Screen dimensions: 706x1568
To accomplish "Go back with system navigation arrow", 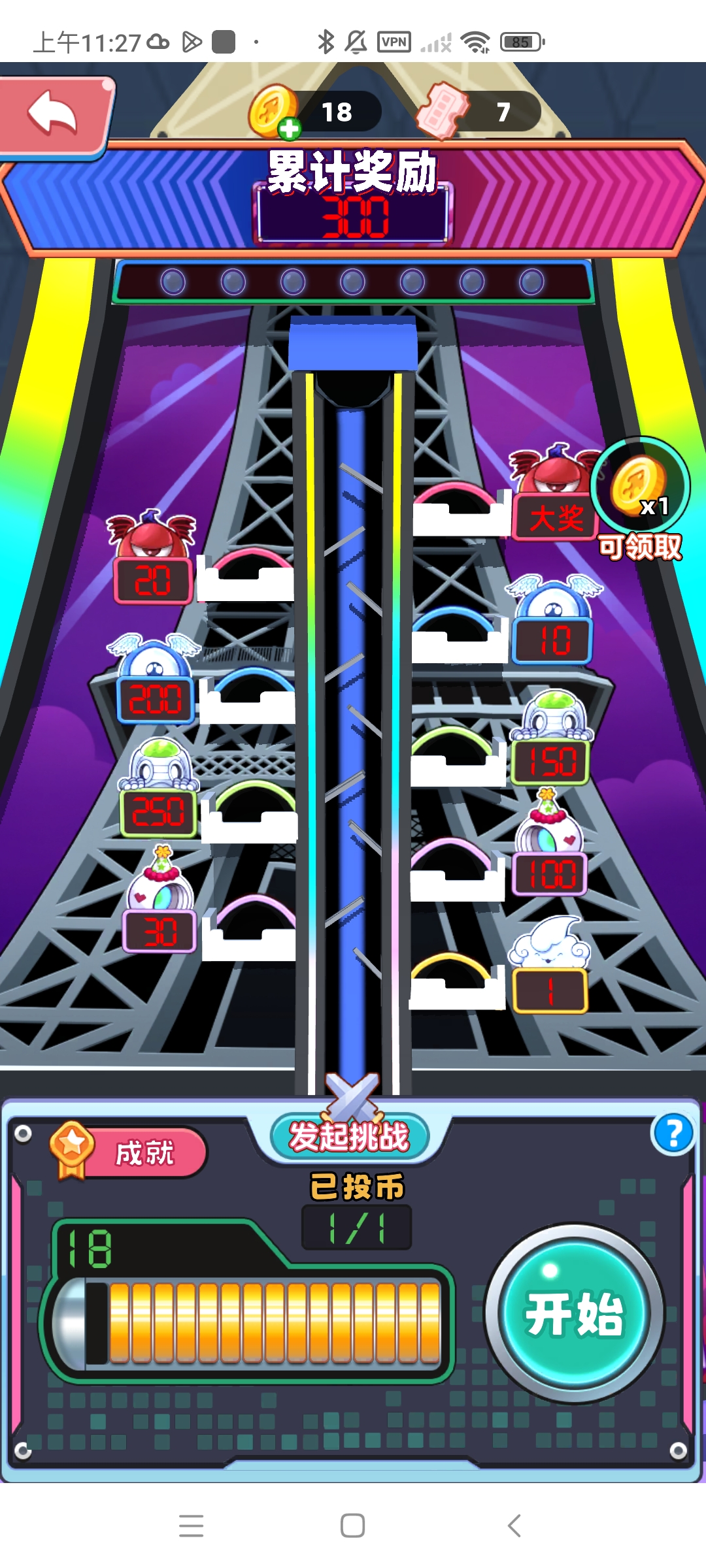I will click(x=514, y=1526).
